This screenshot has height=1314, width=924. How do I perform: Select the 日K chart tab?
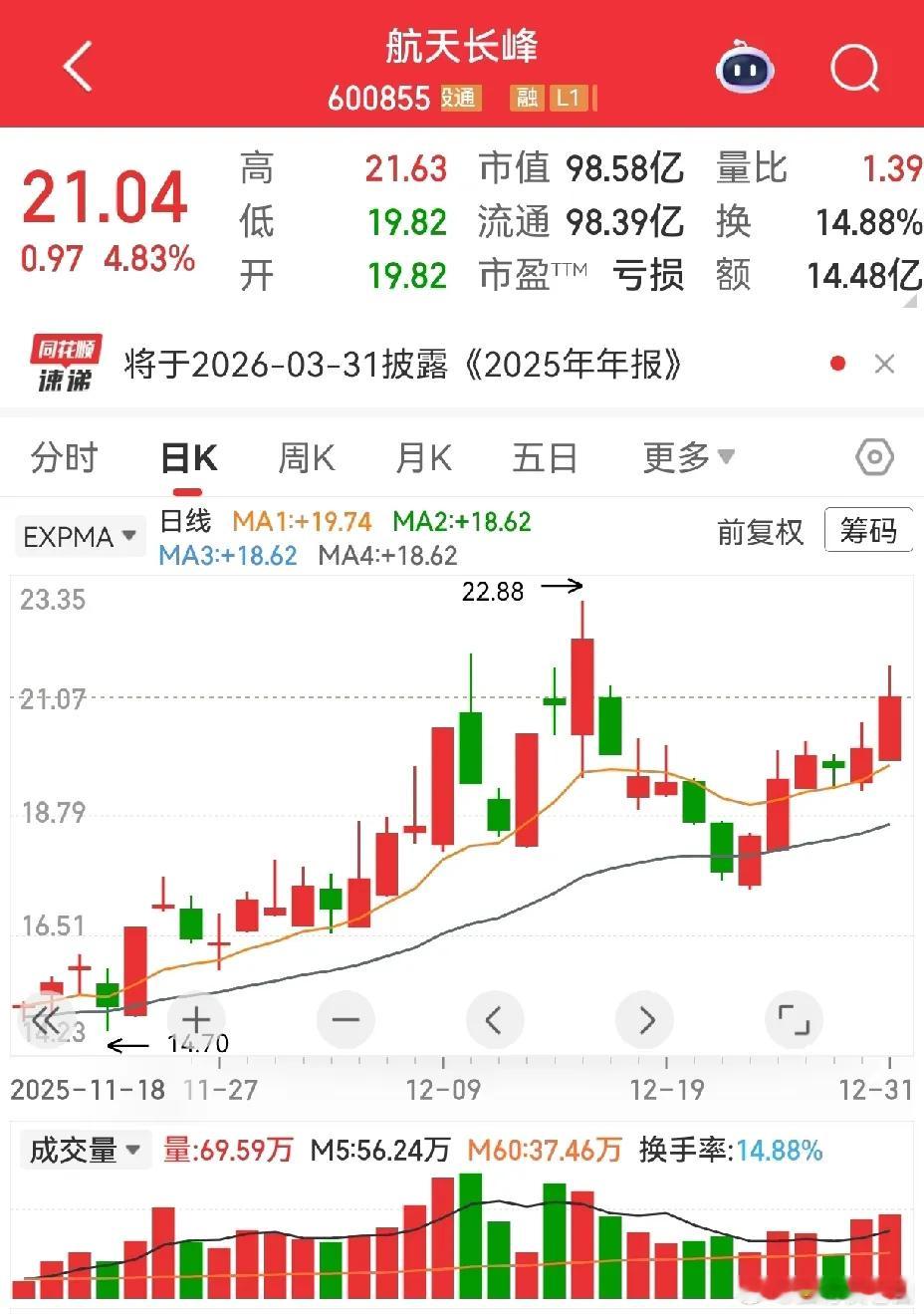click(x=189, y=458)
